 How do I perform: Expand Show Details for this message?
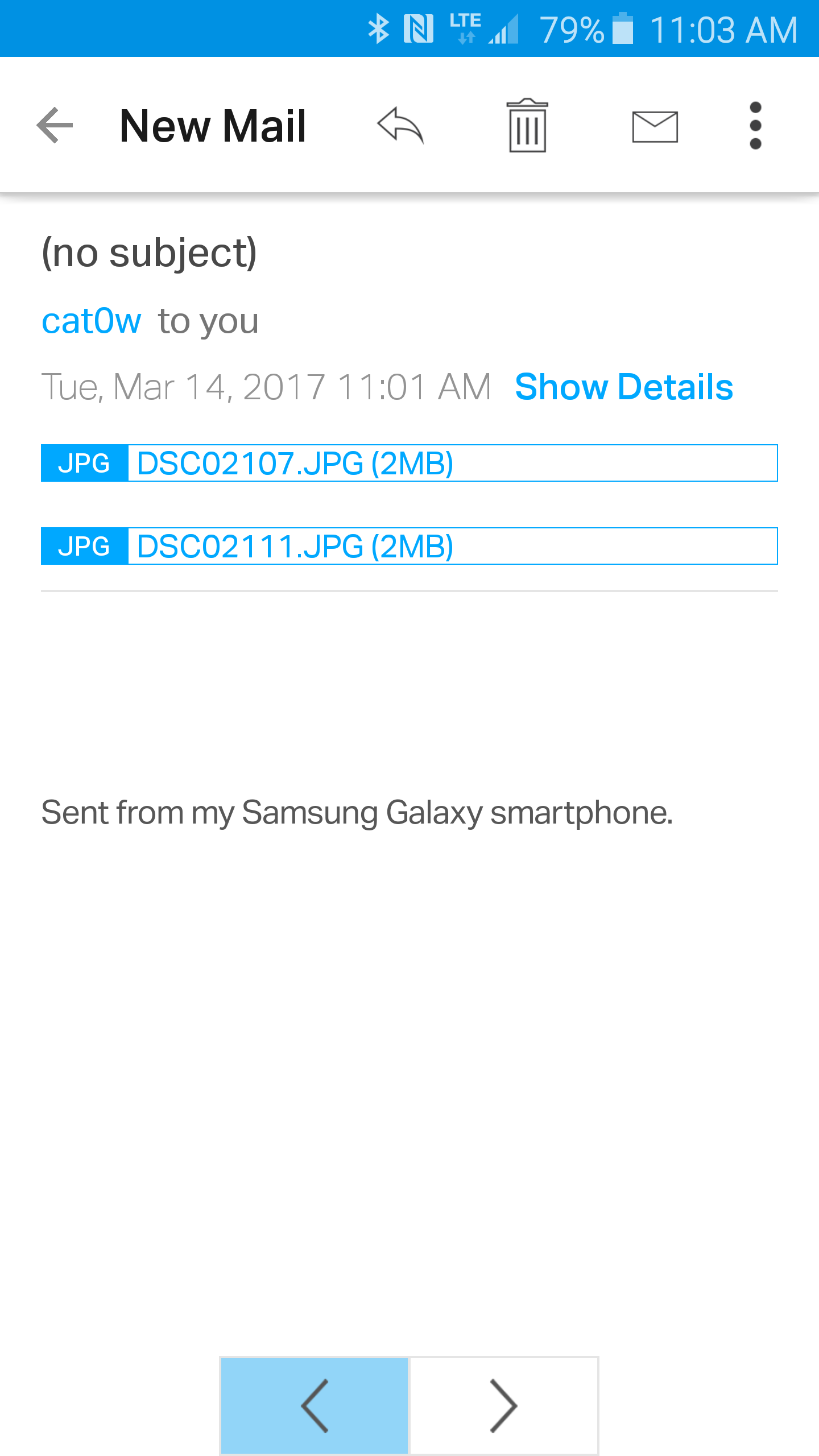(x=623, y=387)
